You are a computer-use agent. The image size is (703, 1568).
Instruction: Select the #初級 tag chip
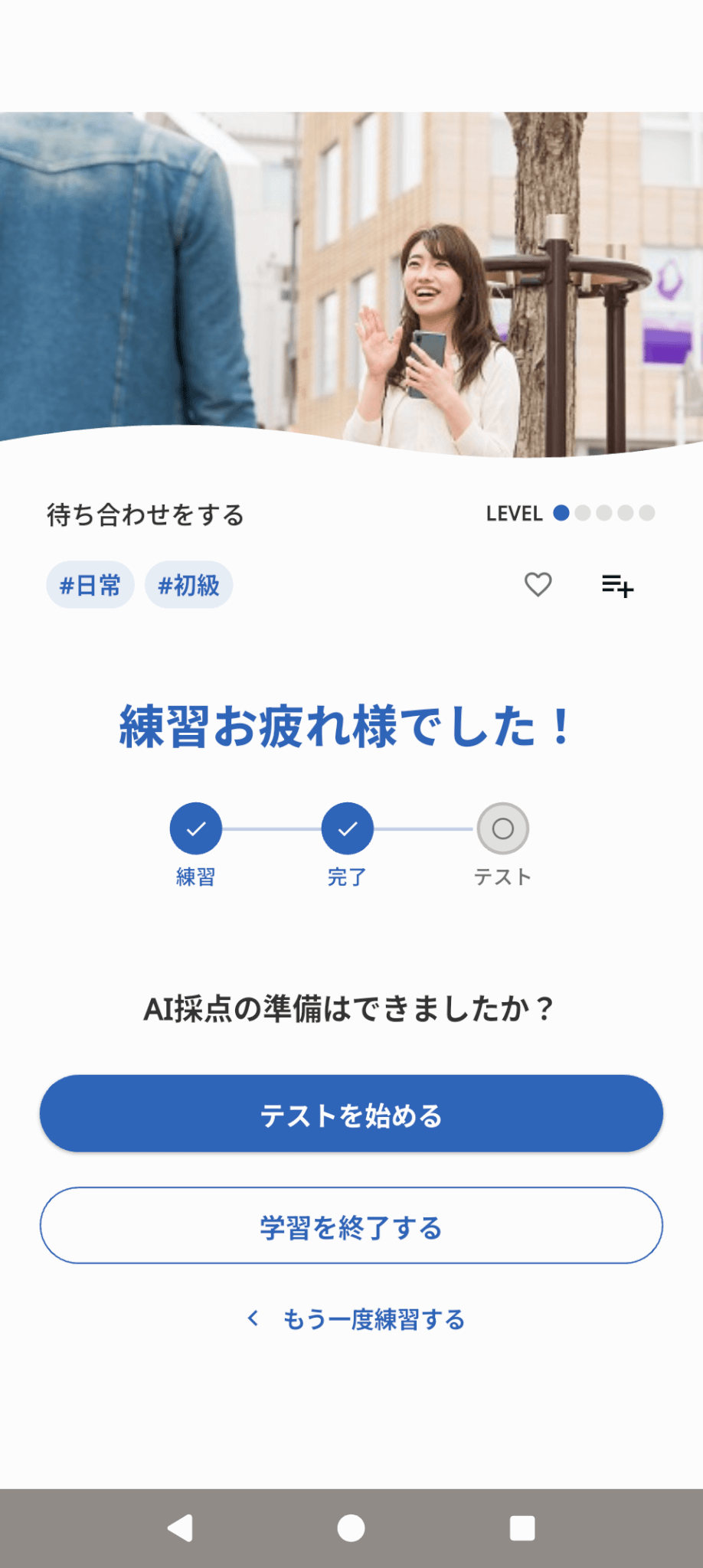click(x=188, y=586)
